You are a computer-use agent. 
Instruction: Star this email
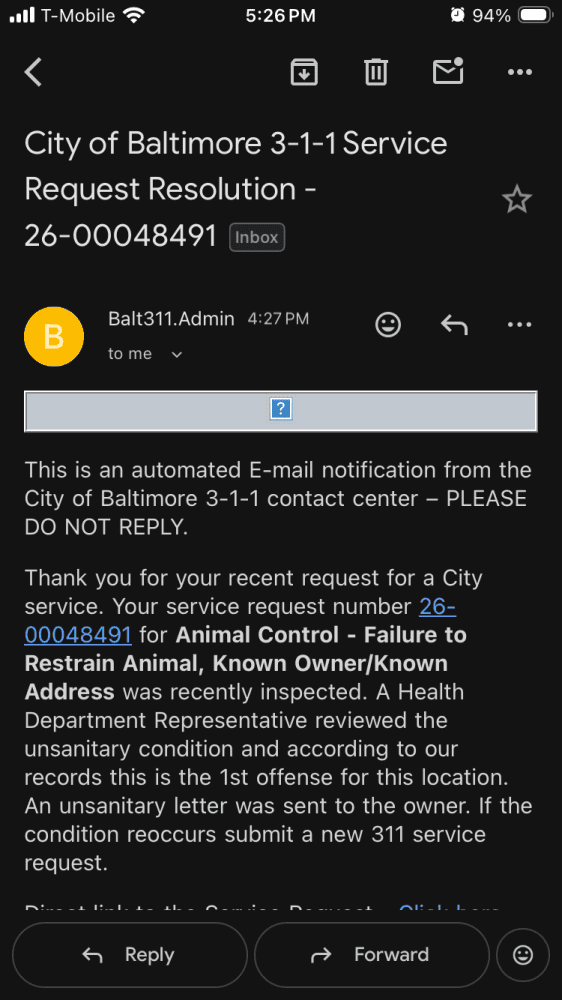pos(517,200)
